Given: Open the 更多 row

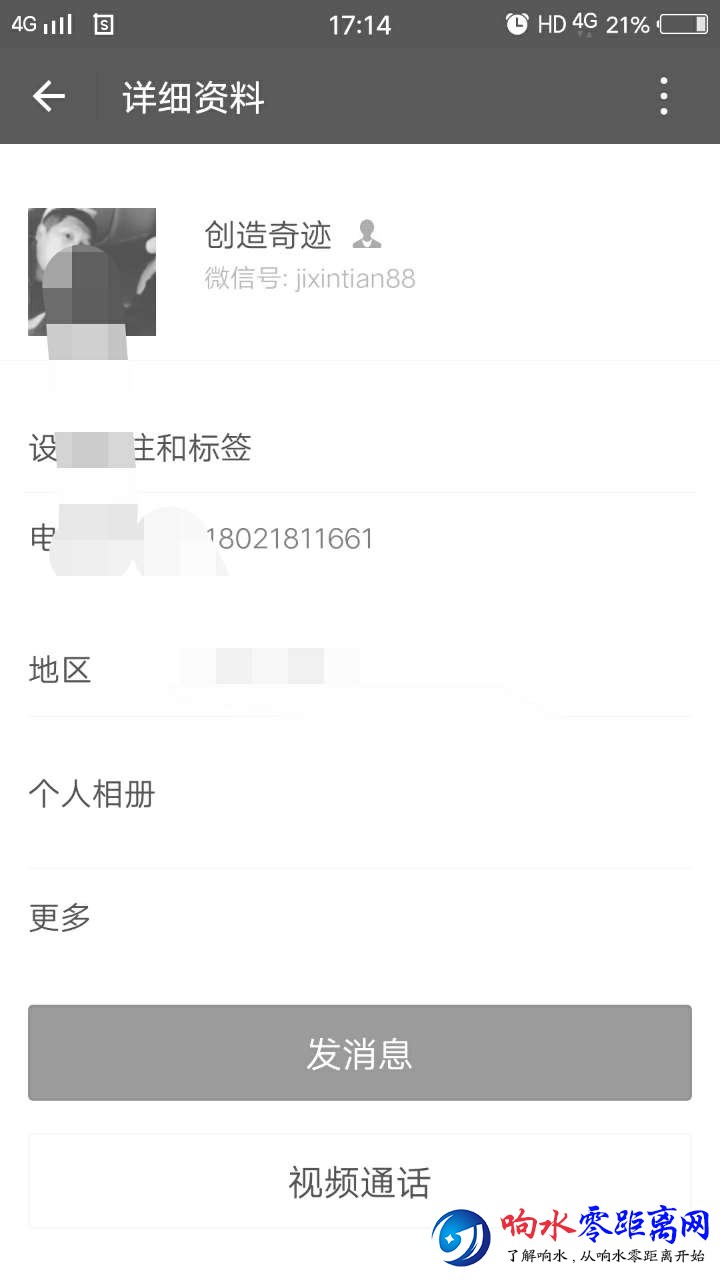Looking at the screenshot, I should (360, 917).
